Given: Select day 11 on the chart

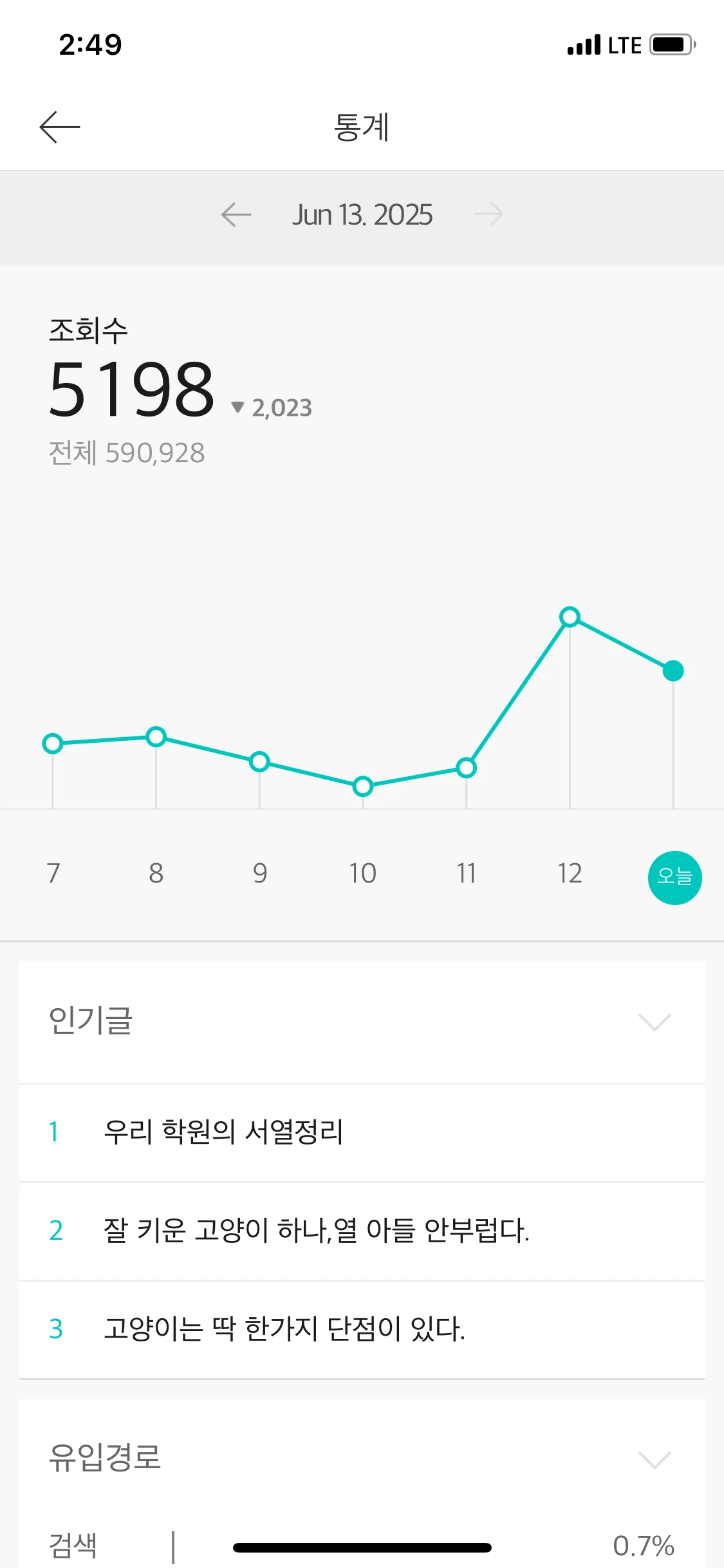Looking at the screenshot, I should pyautogui.click(x=466, y=873).
